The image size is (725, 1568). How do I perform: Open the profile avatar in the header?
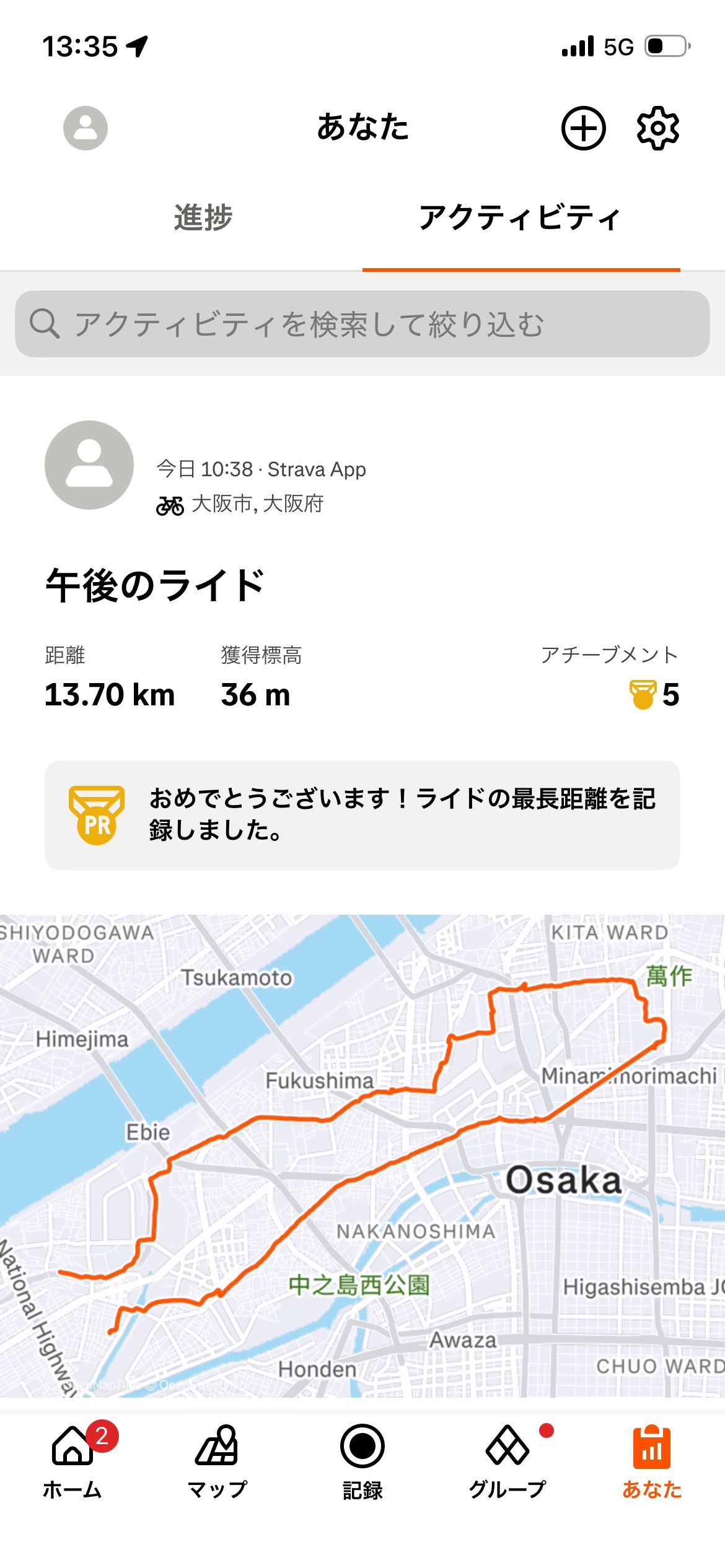[86, 128]
